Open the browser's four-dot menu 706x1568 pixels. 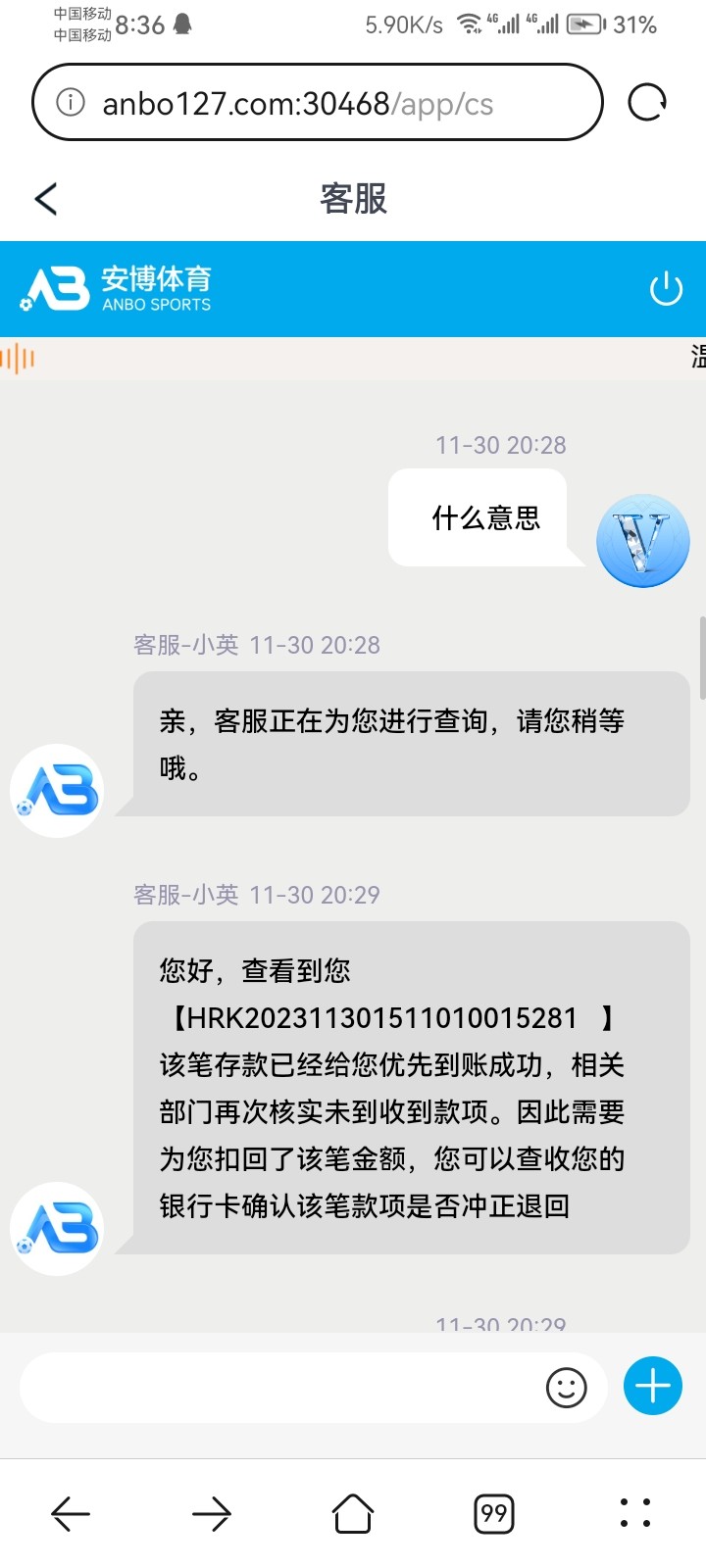click(635, 1514)
